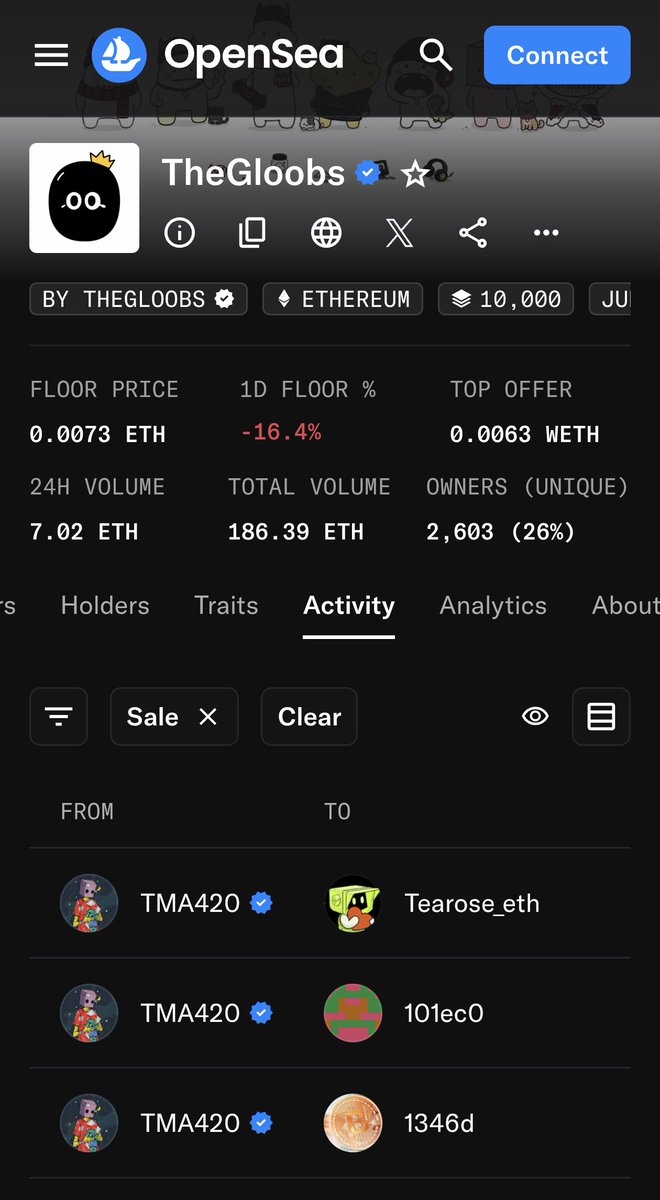Open the collection info icon
The image size is (660, 1200).
pyautogui.click(x=179, y=234)
